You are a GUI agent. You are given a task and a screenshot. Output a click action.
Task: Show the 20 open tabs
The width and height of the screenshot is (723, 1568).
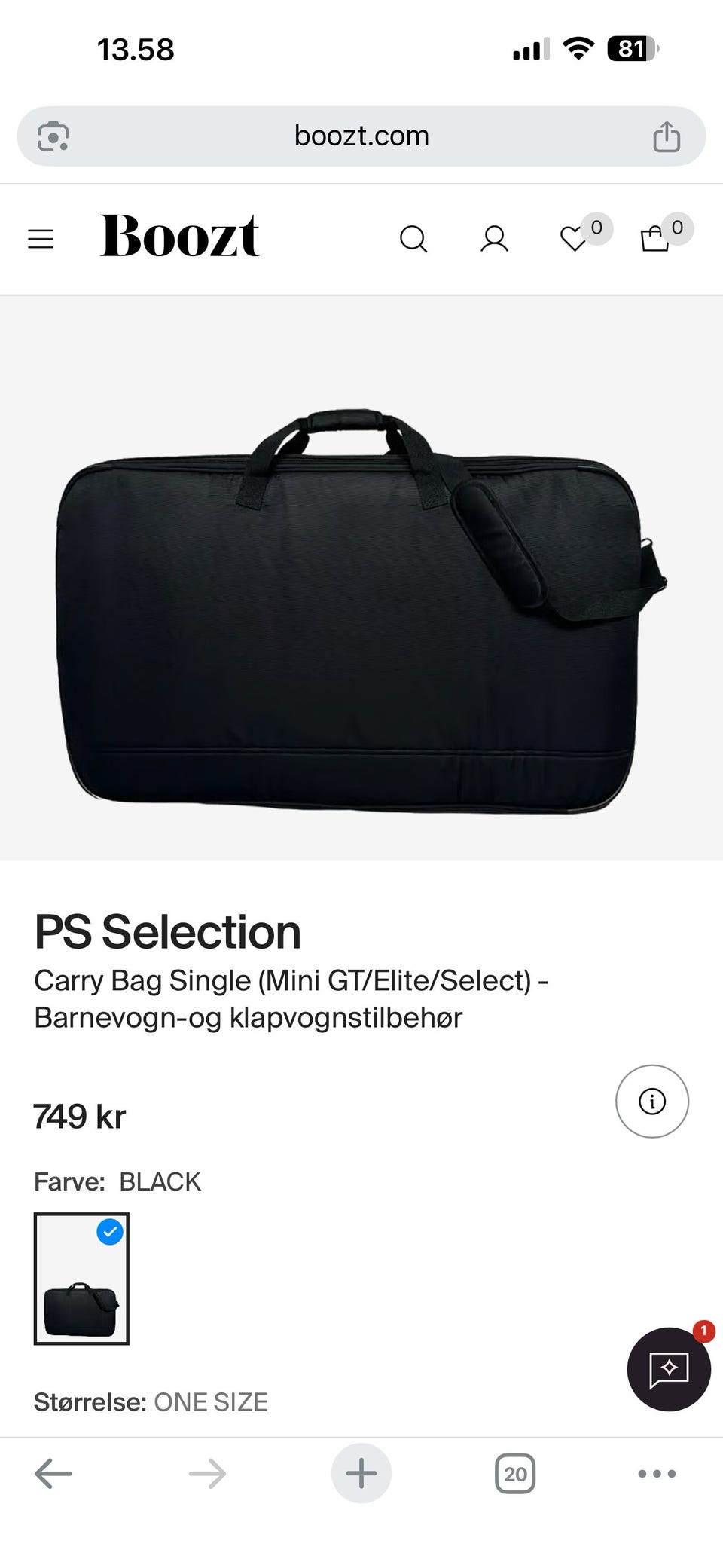(x=515, y=1474)
